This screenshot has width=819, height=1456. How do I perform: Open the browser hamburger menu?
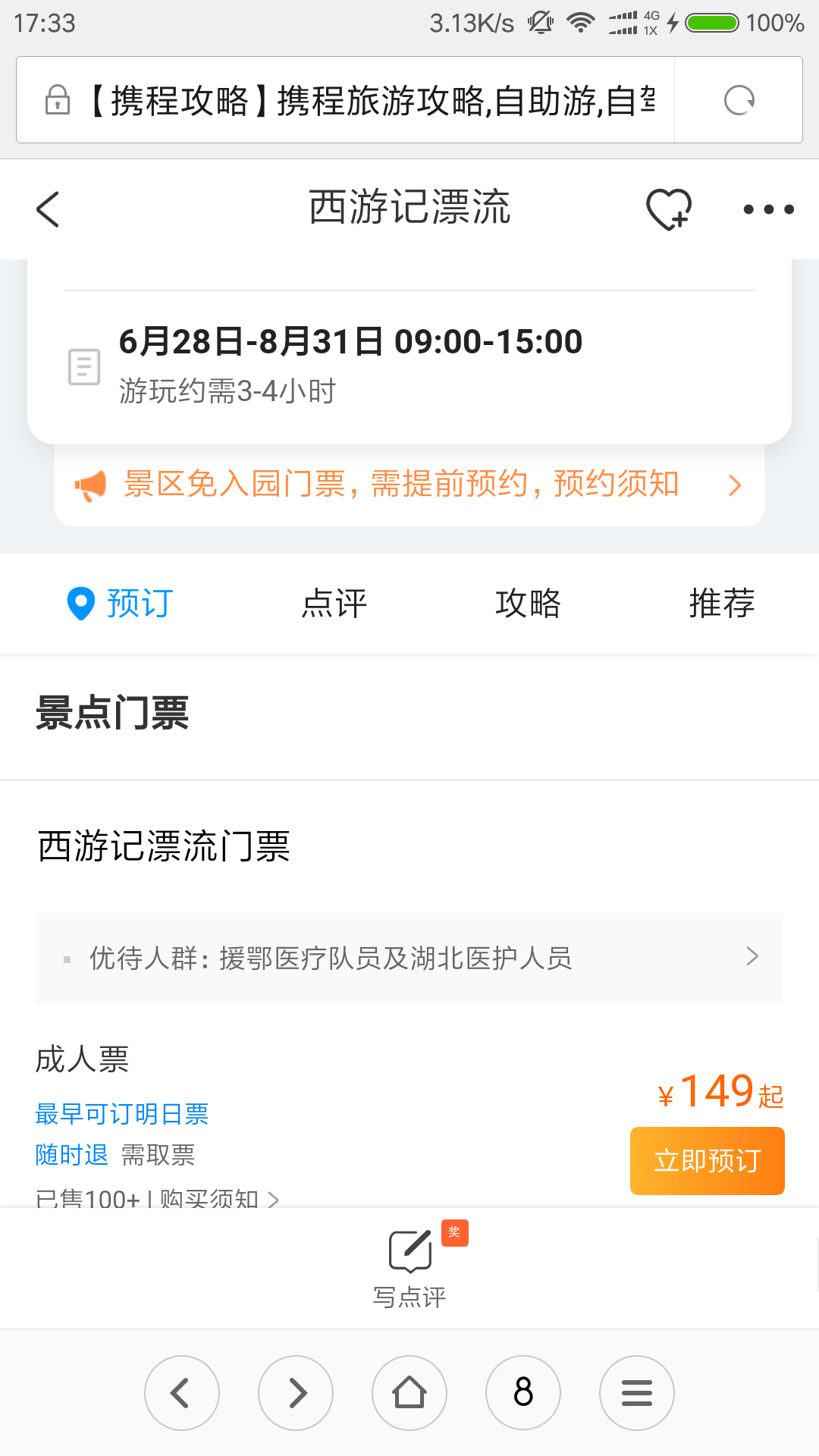pos(637,1392)
